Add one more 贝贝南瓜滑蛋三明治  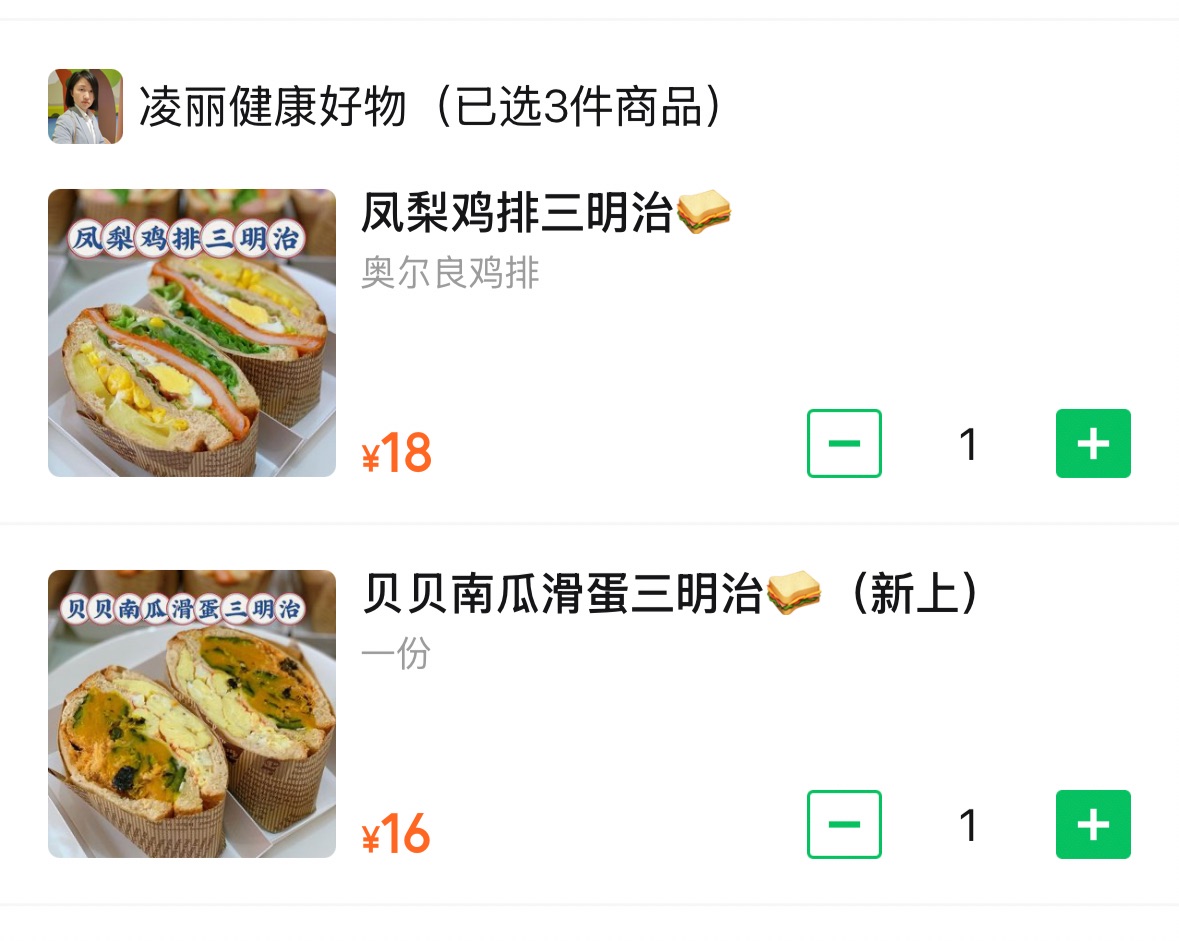click(x=1093, y=824)
